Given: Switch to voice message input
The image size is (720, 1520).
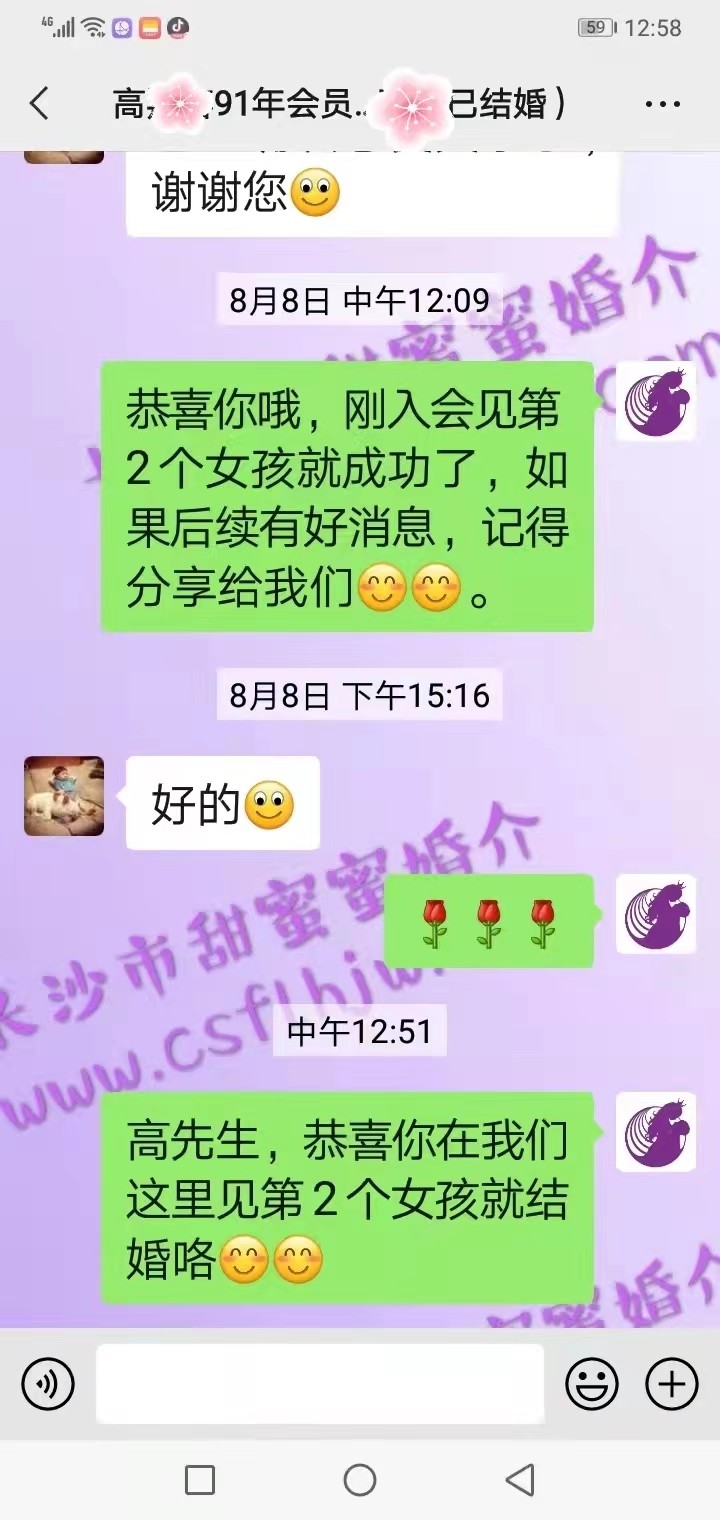Looking at the screenshot, I should tap(47, 1385).
